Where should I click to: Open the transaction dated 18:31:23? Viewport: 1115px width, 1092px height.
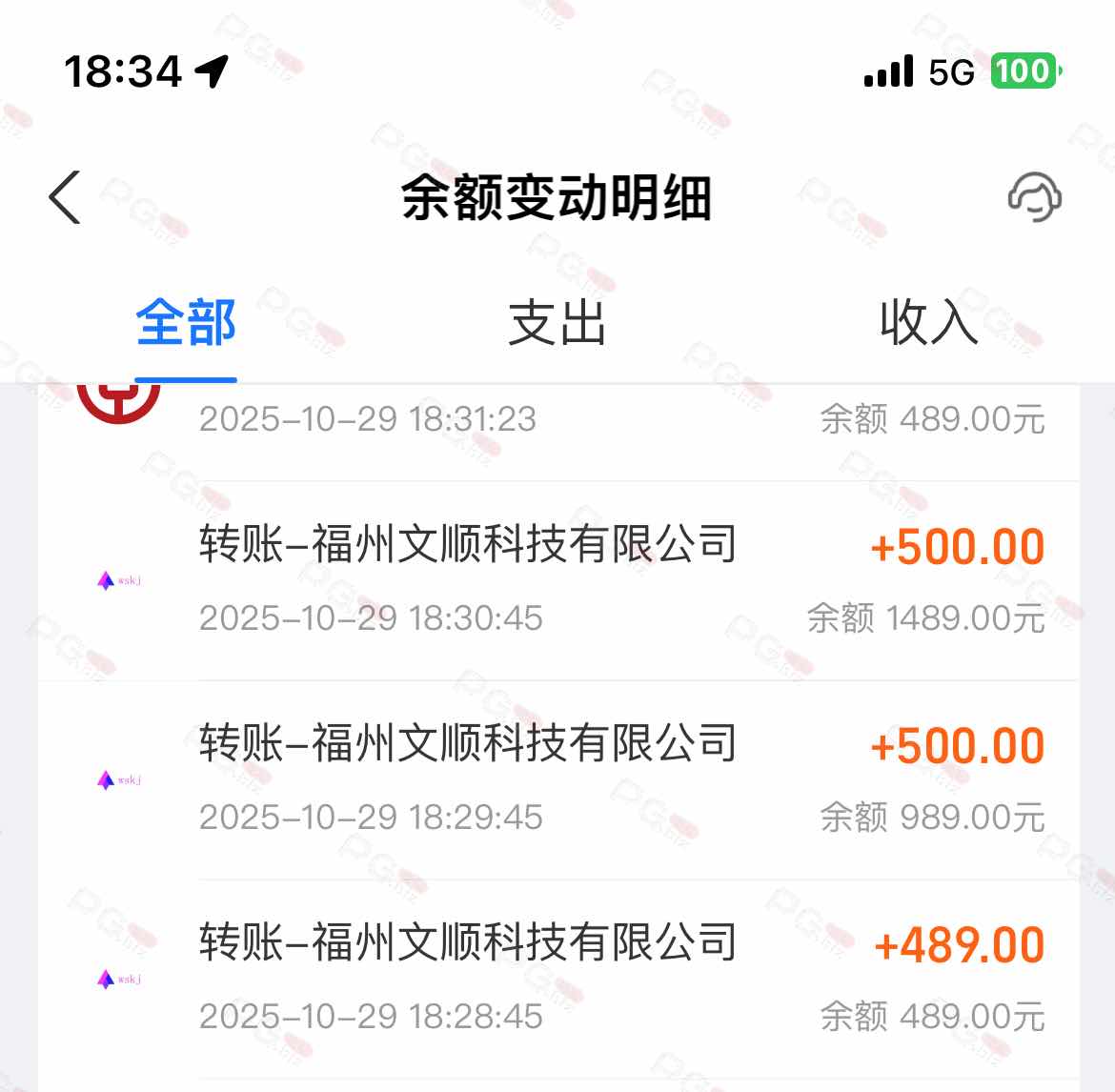[572, 421]
